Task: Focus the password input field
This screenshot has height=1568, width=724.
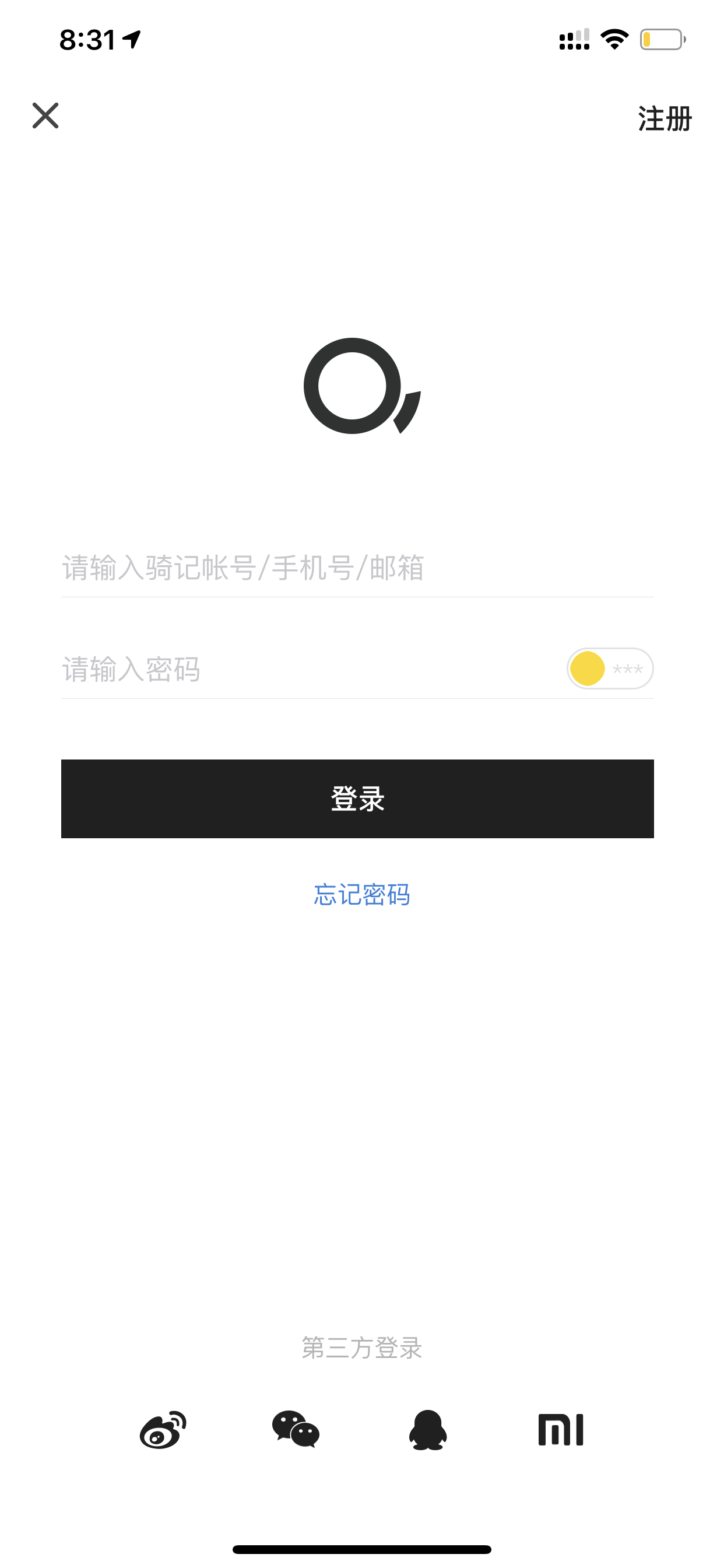Action: coord(310,669)
